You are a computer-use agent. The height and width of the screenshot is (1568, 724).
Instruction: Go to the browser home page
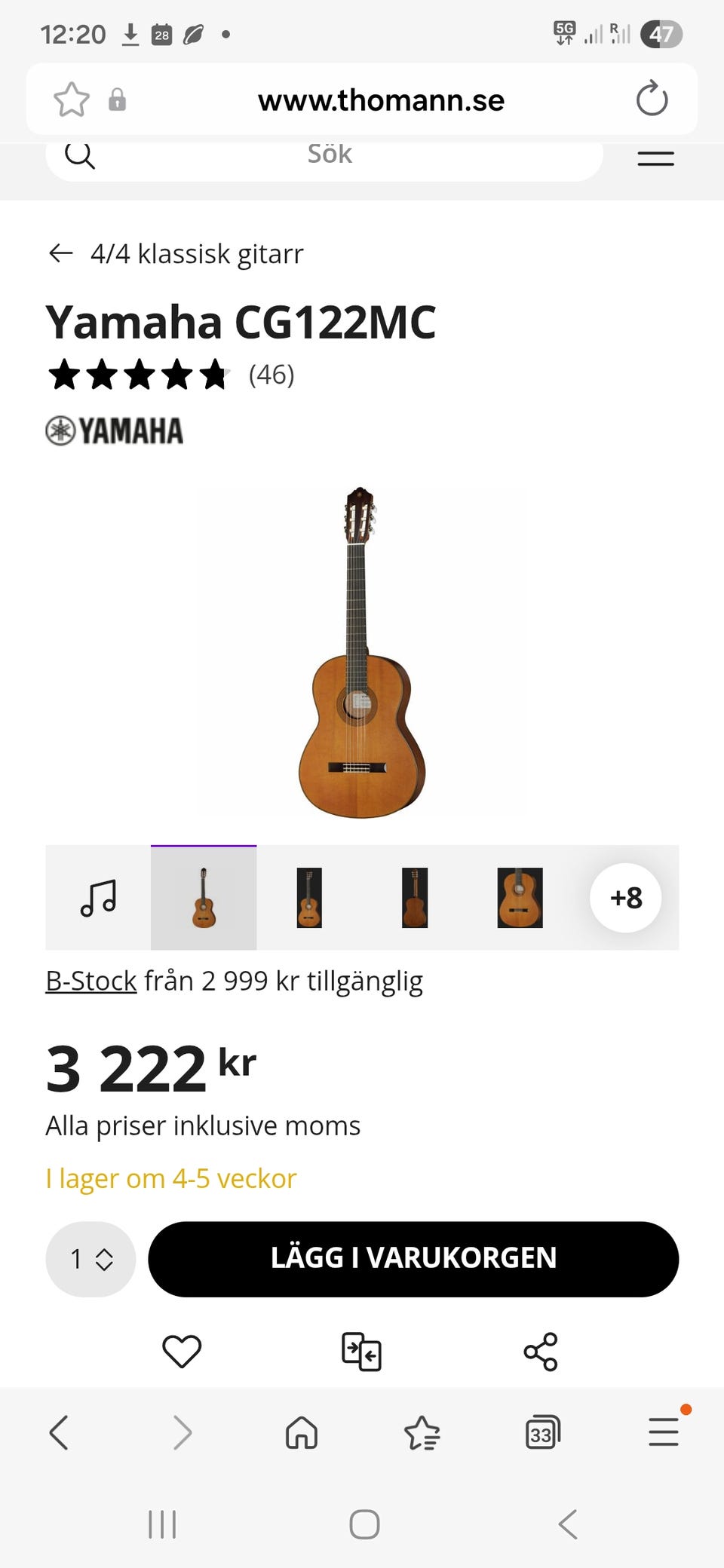coord(302,1432)
